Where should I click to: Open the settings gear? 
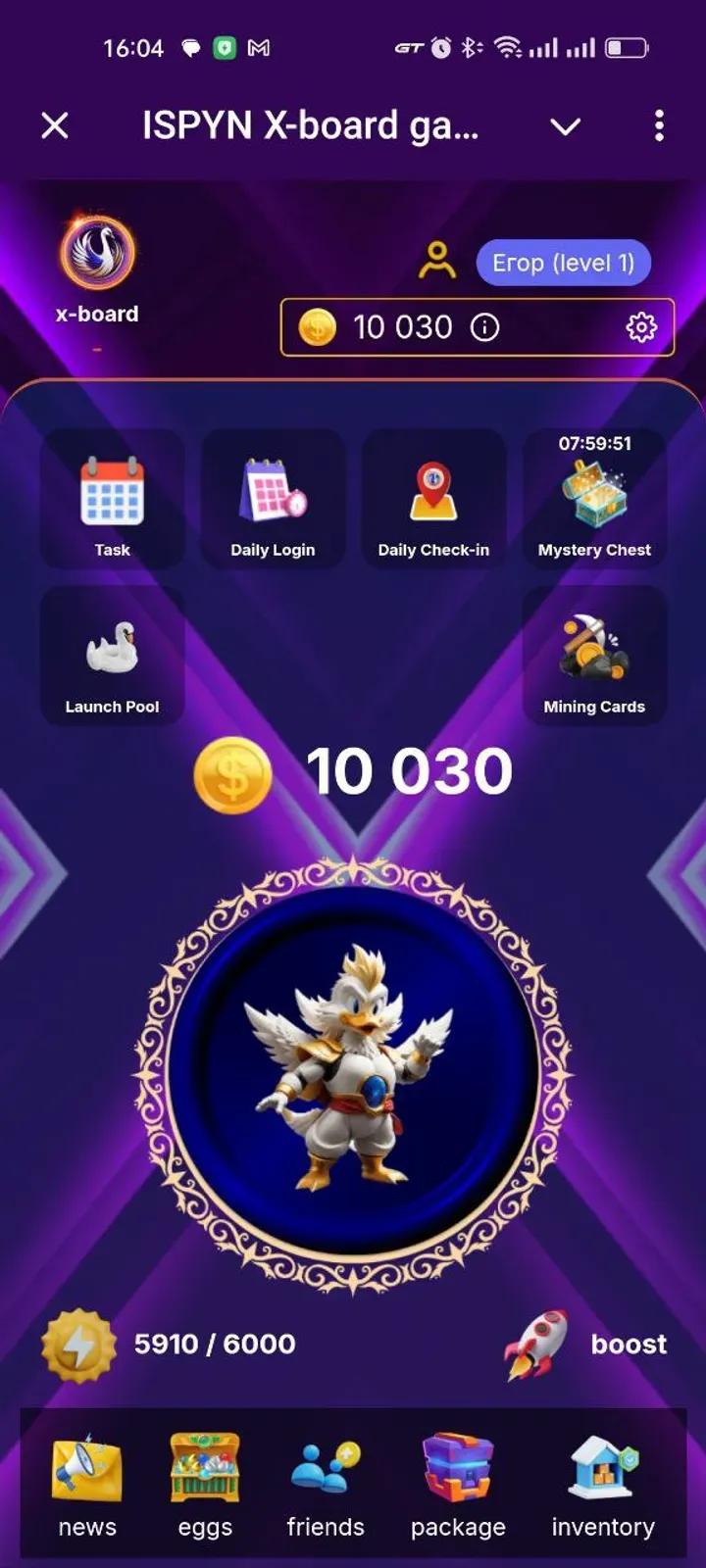641,327
